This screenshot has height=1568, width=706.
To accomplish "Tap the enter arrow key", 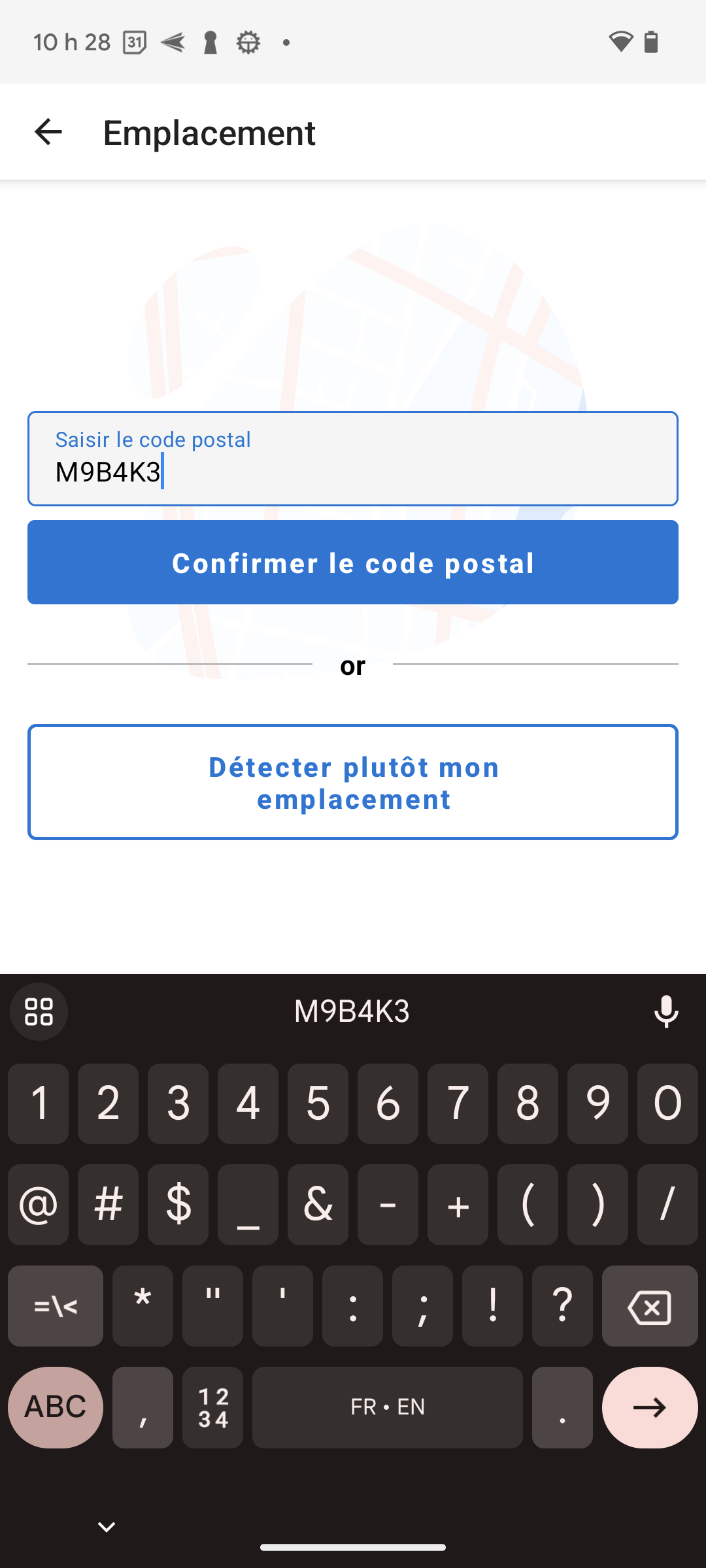I will [x=649, y=1408].
